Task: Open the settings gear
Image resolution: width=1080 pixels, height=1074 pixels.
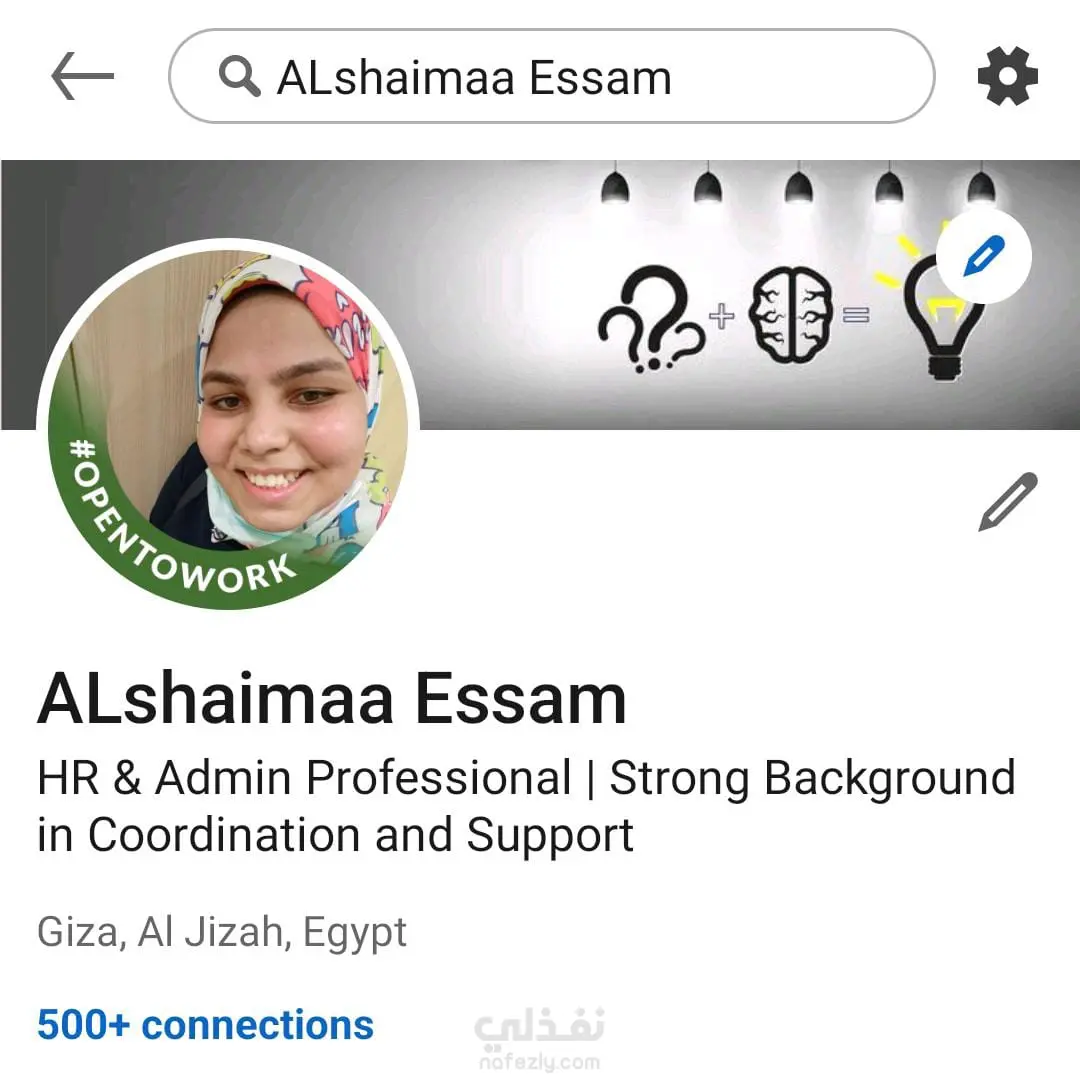Action: click(1007, 77)
